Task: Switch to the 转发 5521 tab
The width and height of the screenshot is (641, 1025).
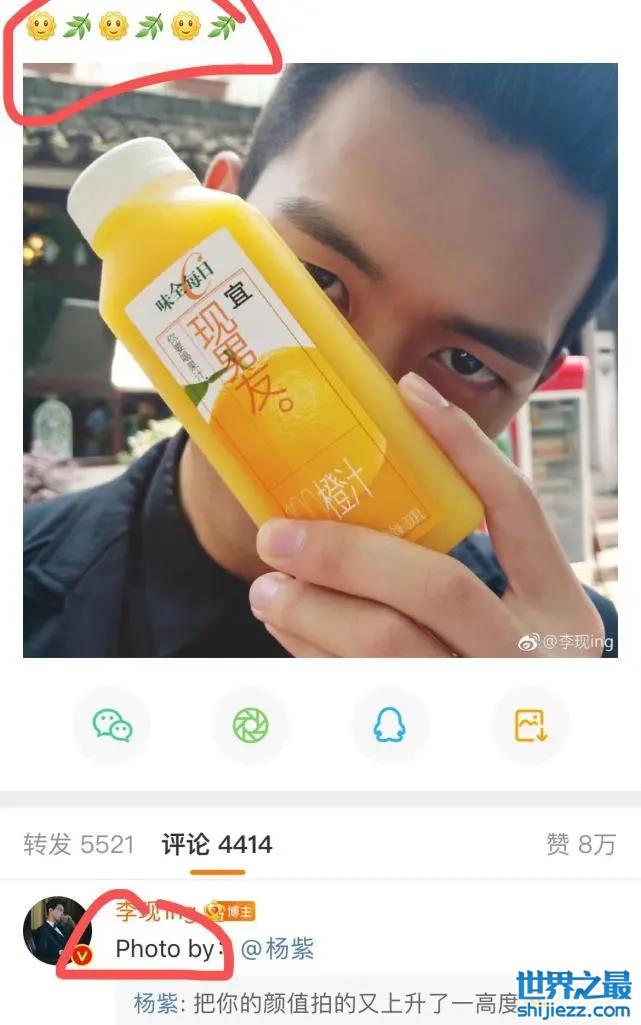Action: (x=78, y=845)
